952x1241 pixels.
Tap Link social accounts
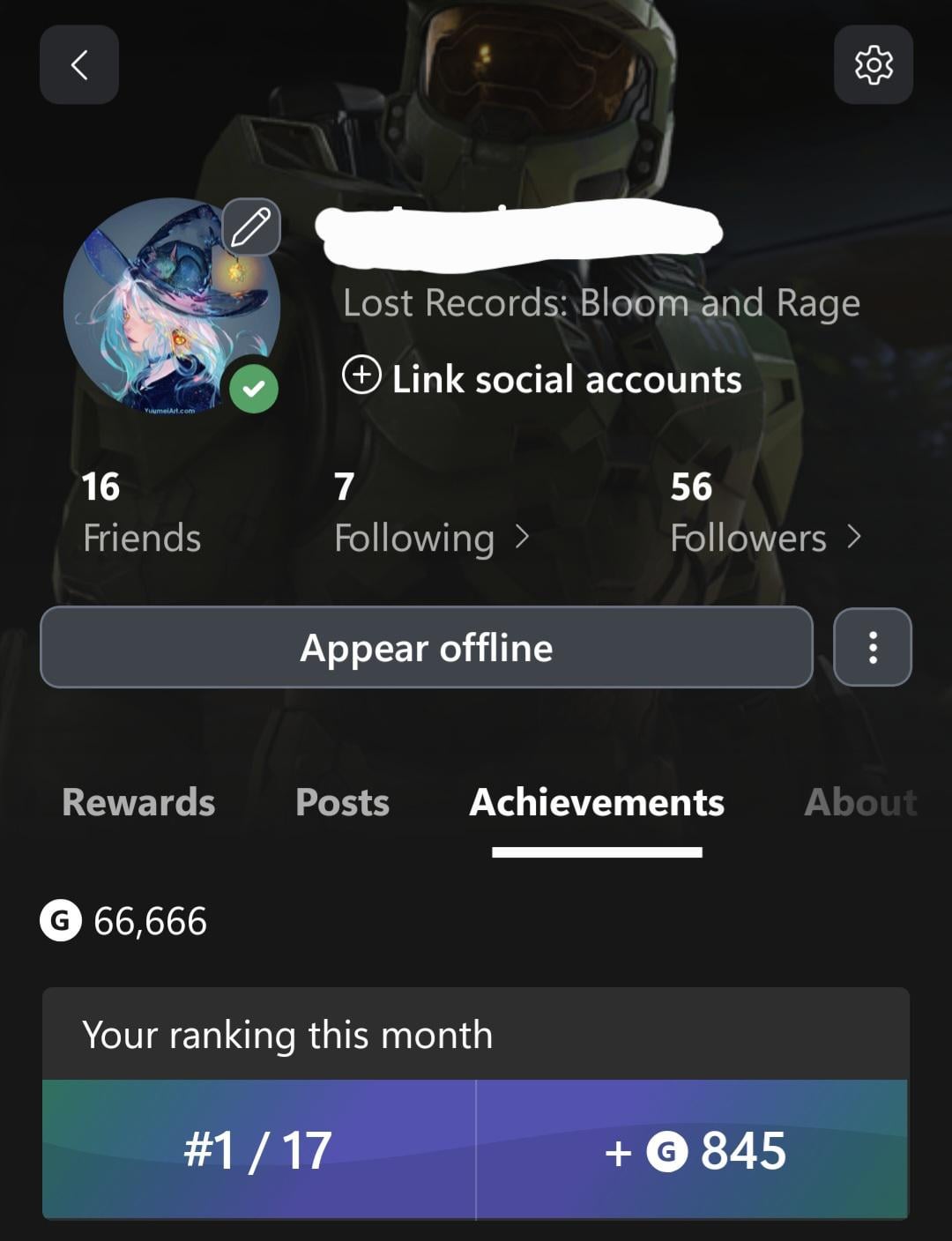click(x=542, y=379)
